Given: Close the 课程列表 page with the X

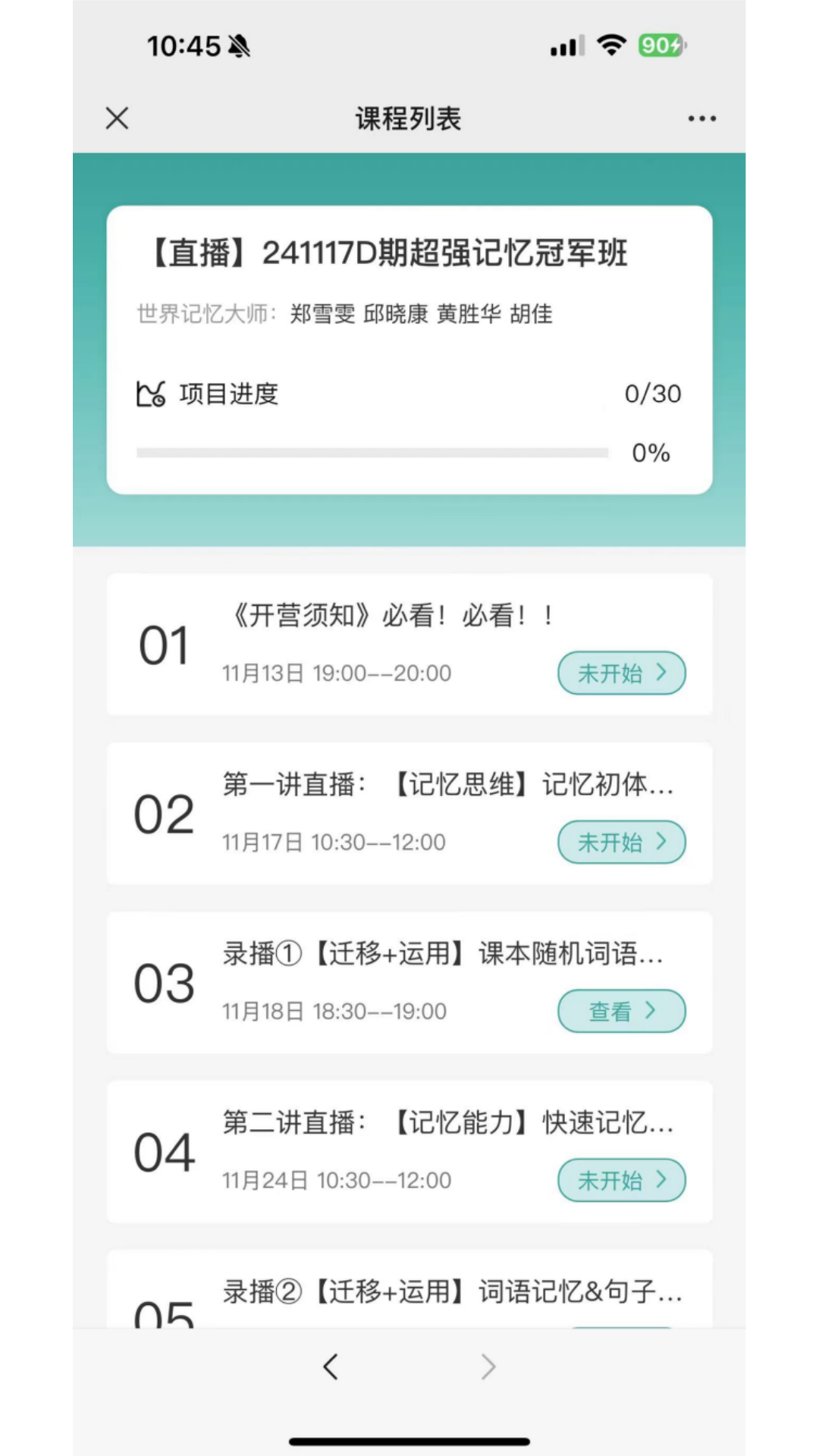Looking at the screenshot, I should (116, 118).
